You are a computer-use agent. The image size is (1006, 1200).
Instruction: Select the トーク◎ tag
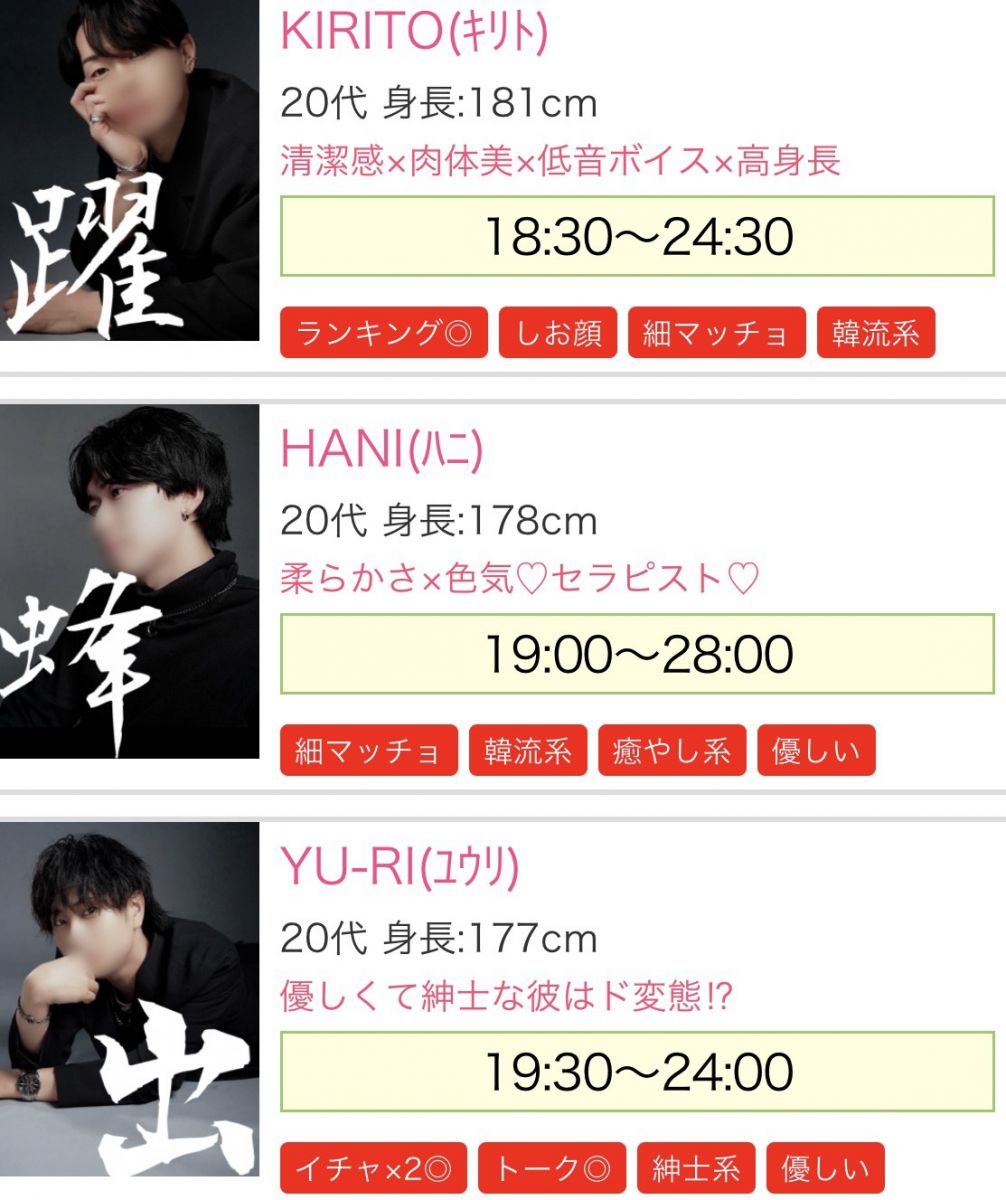[x=552, y=1168]
